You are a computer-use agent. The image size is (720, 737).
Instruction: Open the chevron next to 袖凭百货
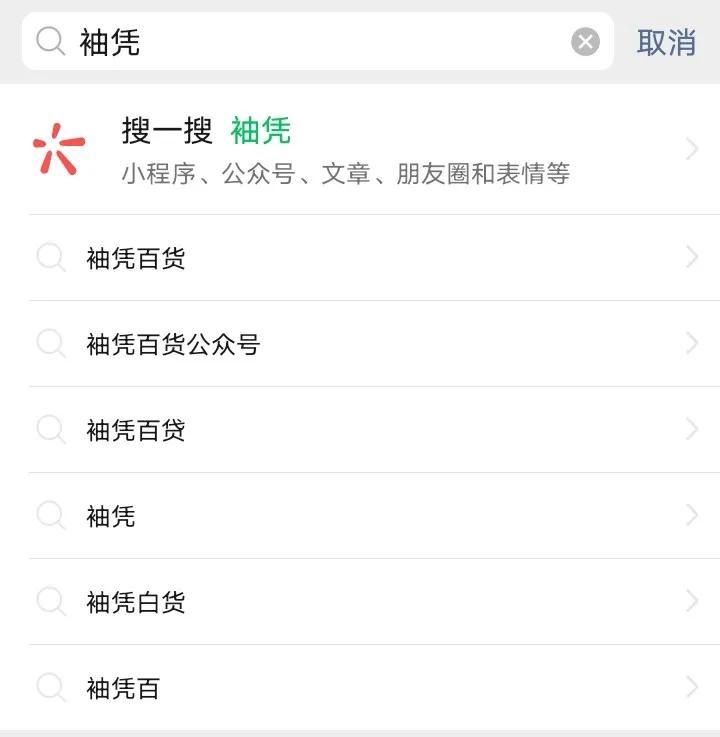click(692, 258)
